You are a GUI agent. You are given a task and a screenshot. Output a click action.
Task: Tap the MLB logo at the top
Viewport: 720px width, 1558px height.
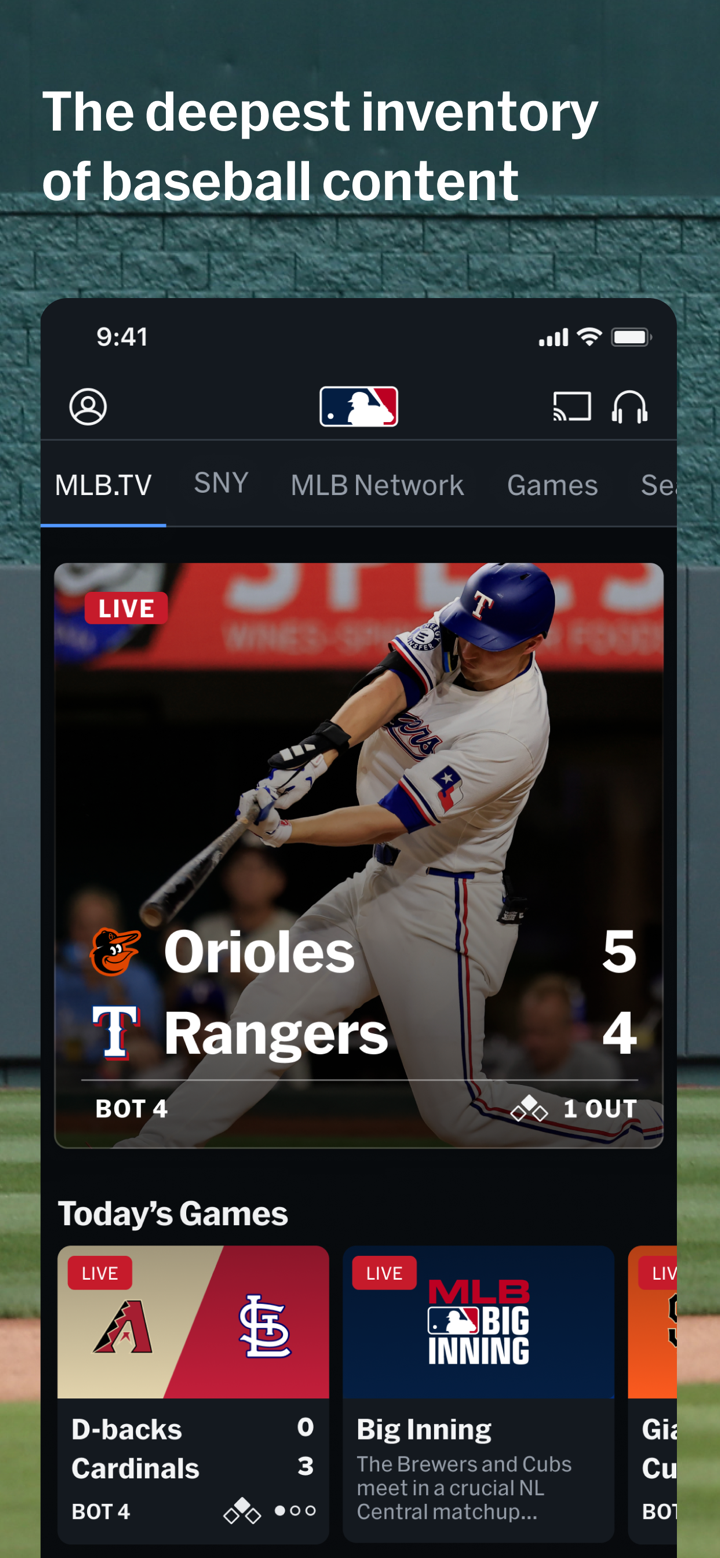pos(358,406)
